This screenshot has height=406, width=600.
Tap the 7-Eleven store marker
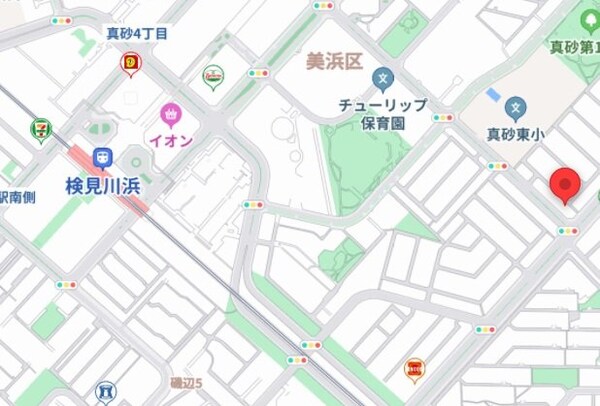40,129
